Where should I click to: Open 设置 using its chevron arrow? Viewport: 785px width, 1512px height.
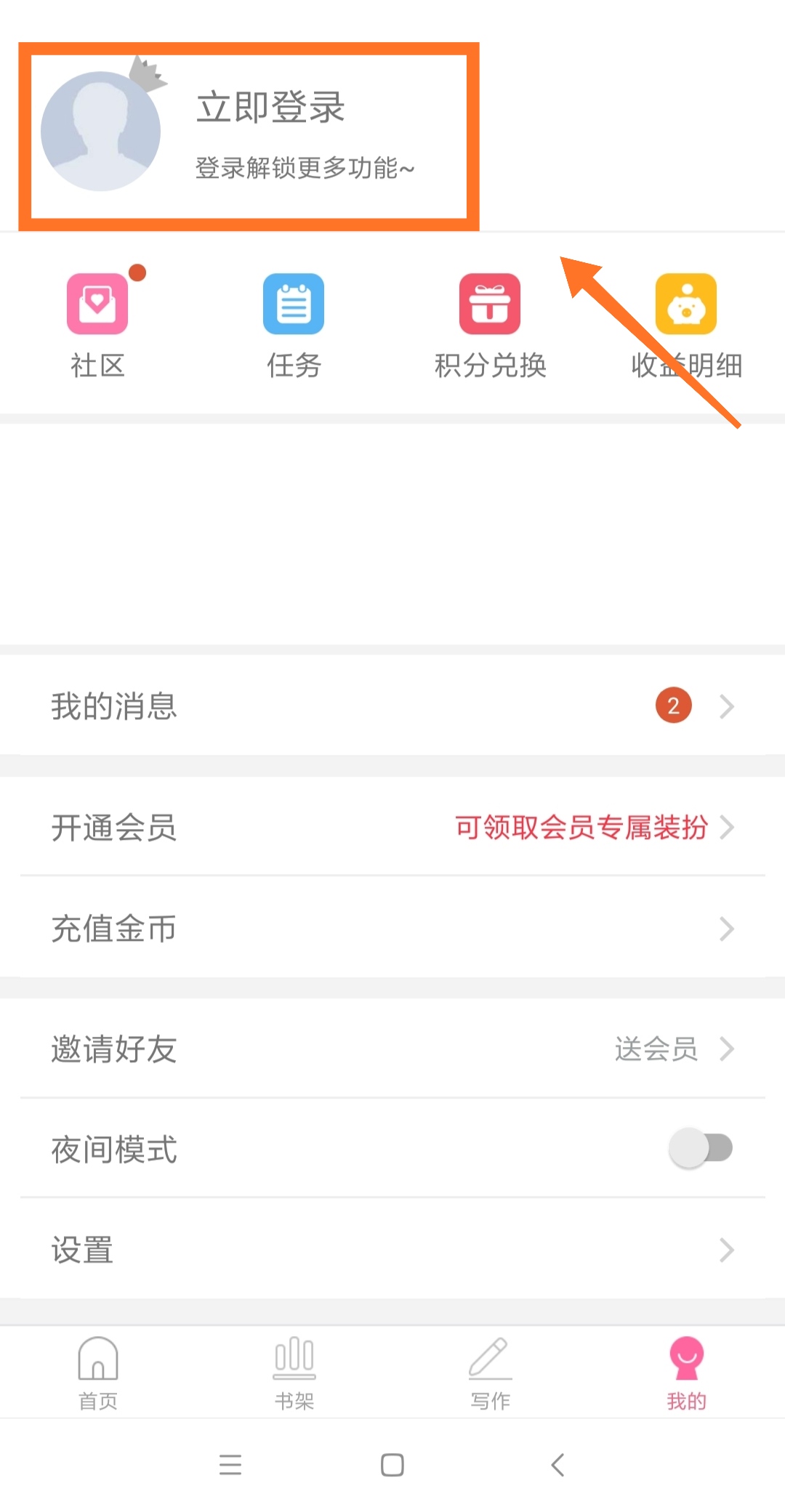[727, 1249]
